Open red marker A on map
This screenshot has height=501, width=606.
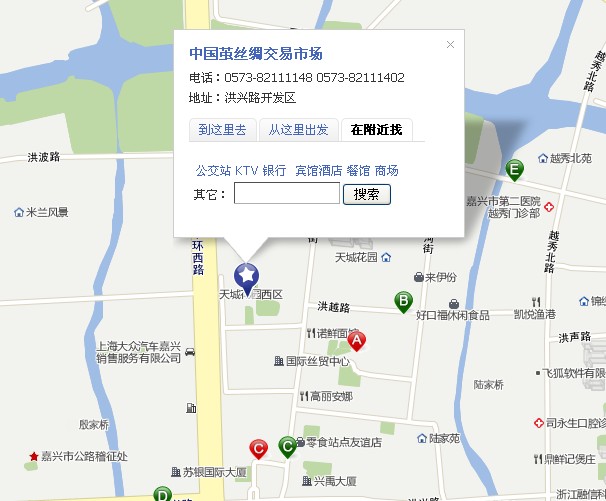(x=356, y=341)
